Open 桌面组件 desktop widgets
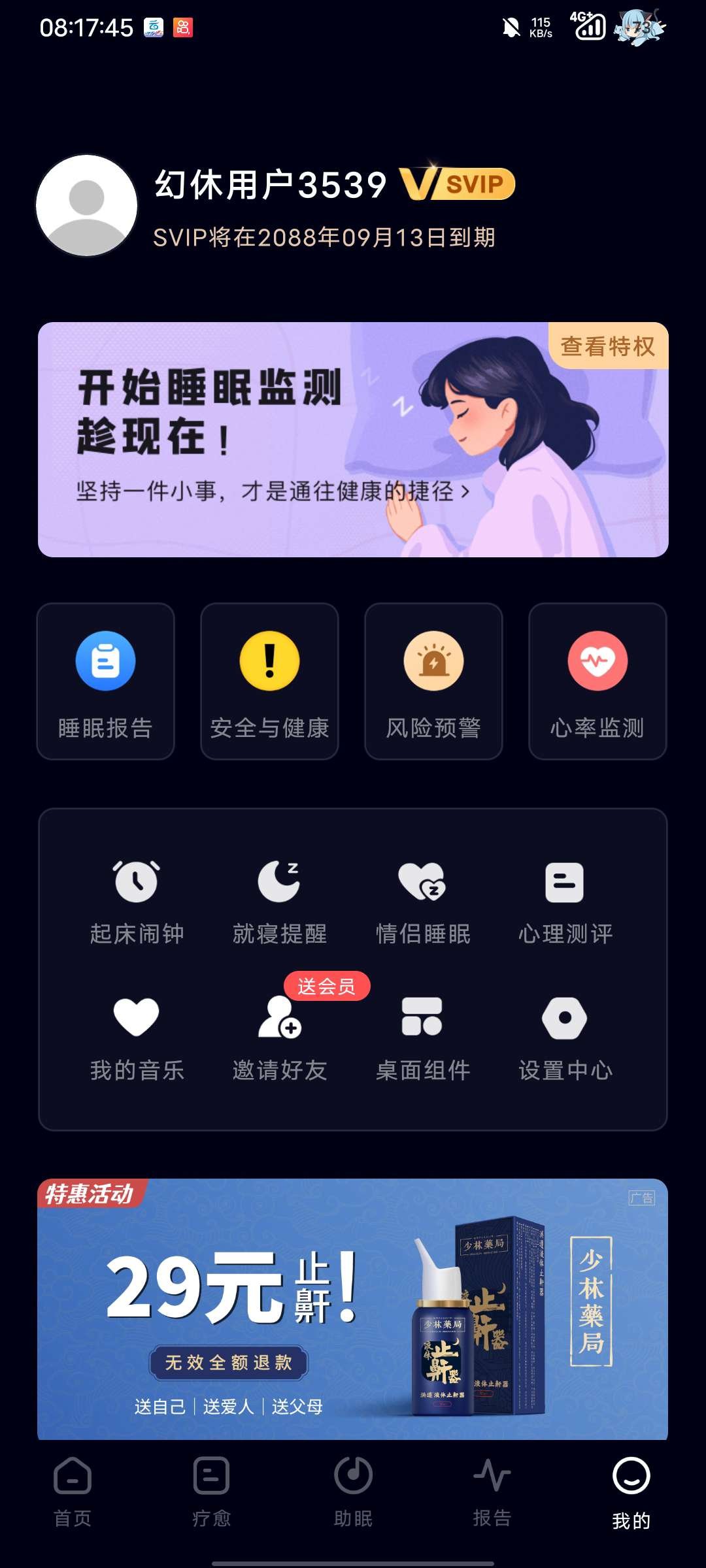 pos(423,1039)
